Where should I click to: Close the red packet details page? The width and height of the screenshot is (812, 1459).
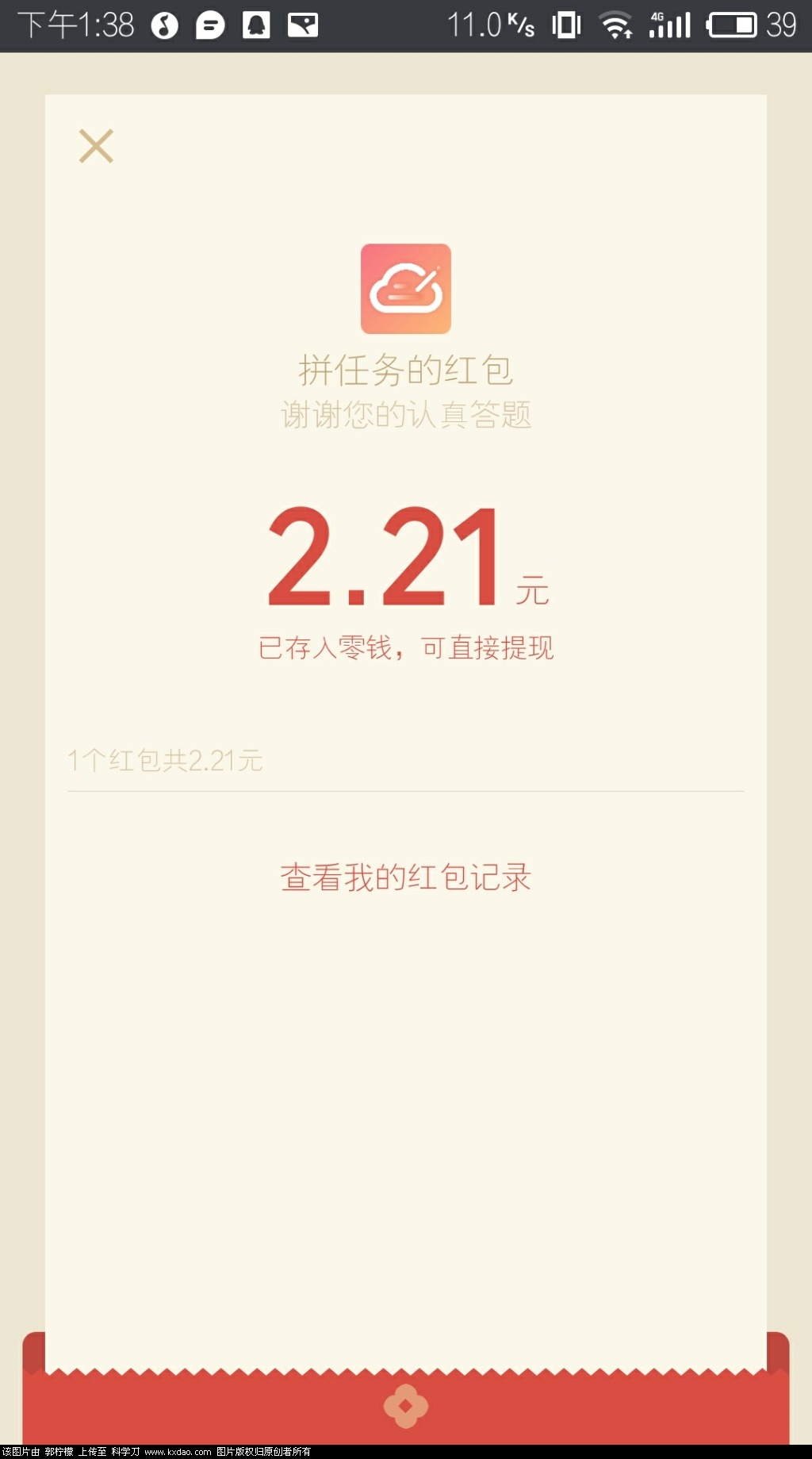pos(96,146)
